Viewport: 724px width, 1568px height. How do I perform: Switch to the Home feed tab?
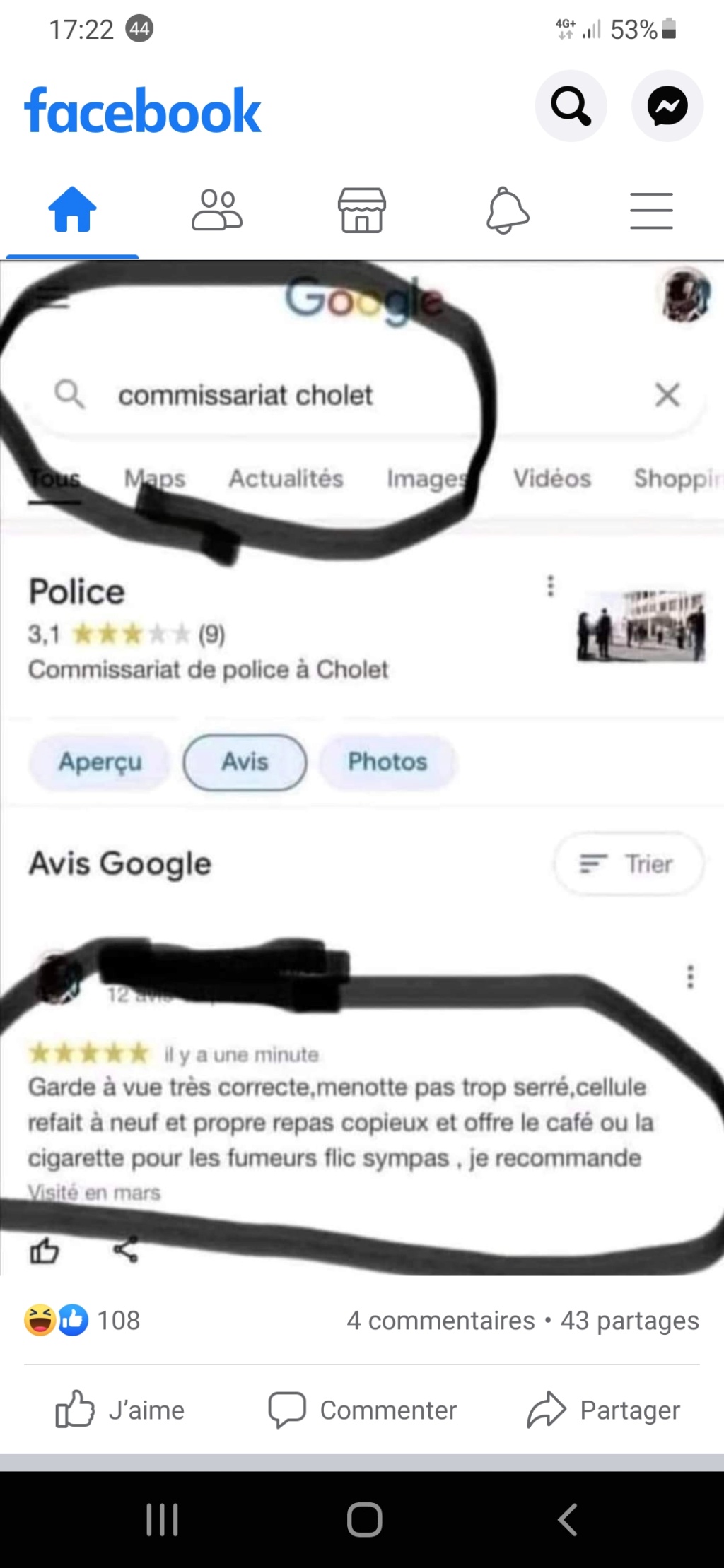72,210
